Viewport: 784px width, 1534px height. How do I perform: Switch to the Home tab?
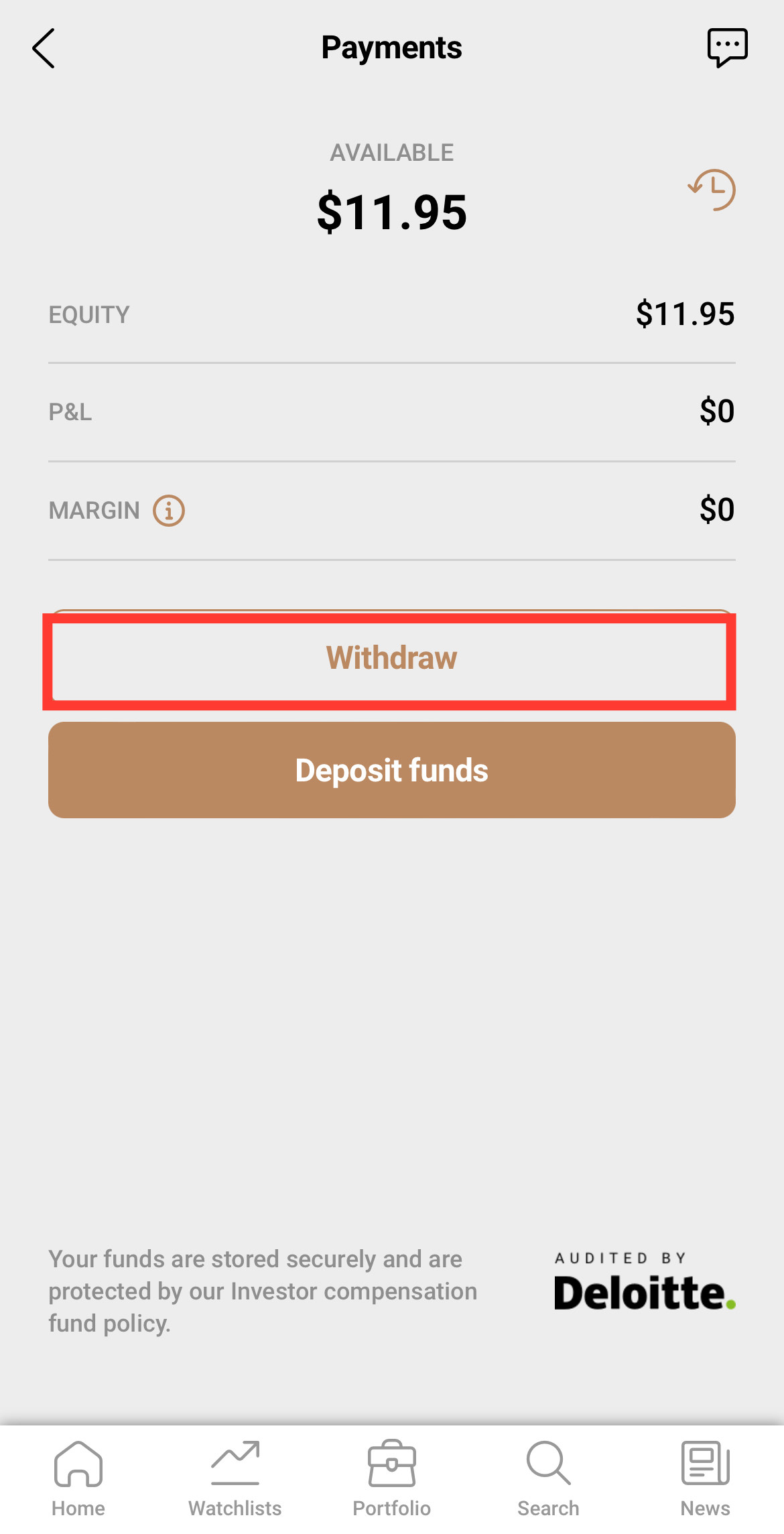click(78, 1478)
